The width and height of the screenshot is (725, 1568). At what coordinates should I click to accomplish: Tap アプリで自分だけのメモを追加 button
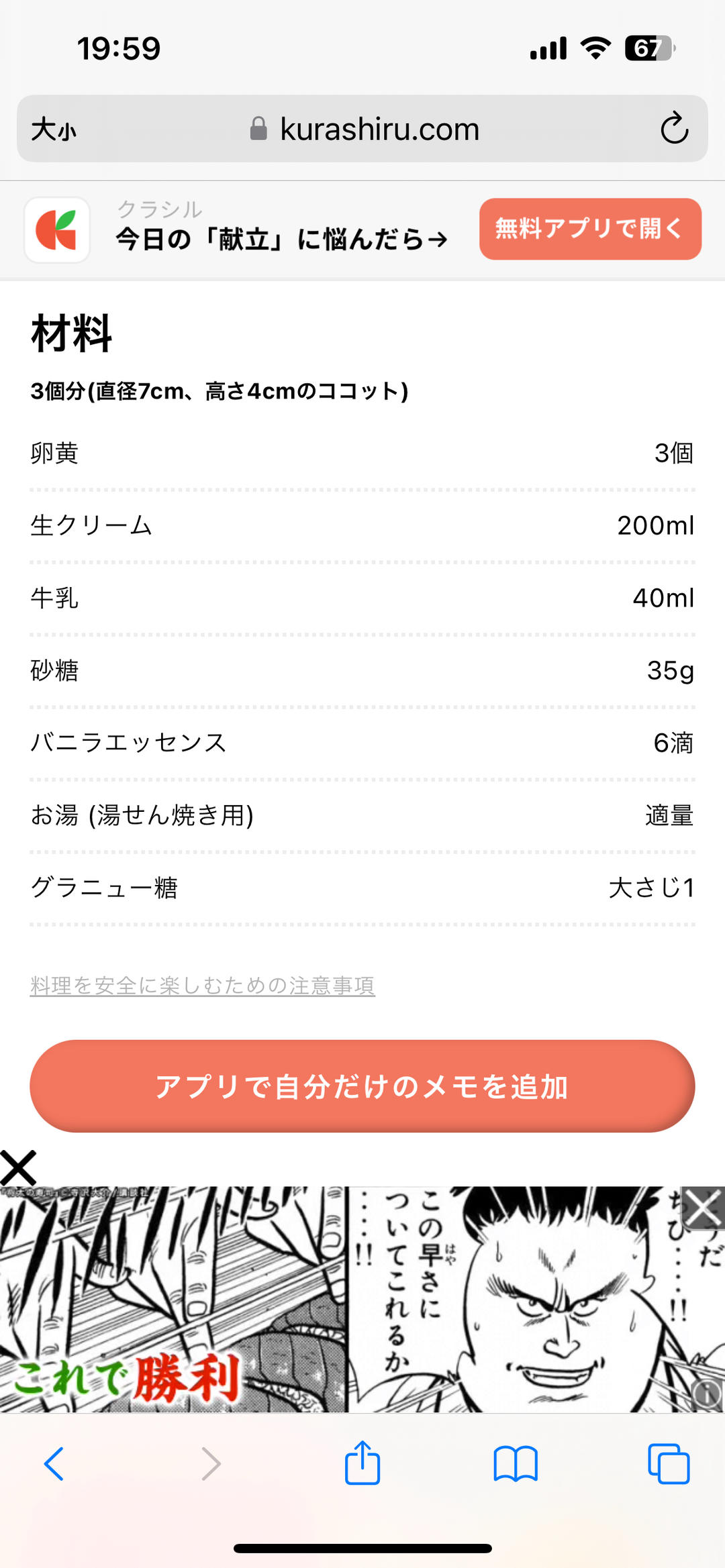coord(362,1086)
